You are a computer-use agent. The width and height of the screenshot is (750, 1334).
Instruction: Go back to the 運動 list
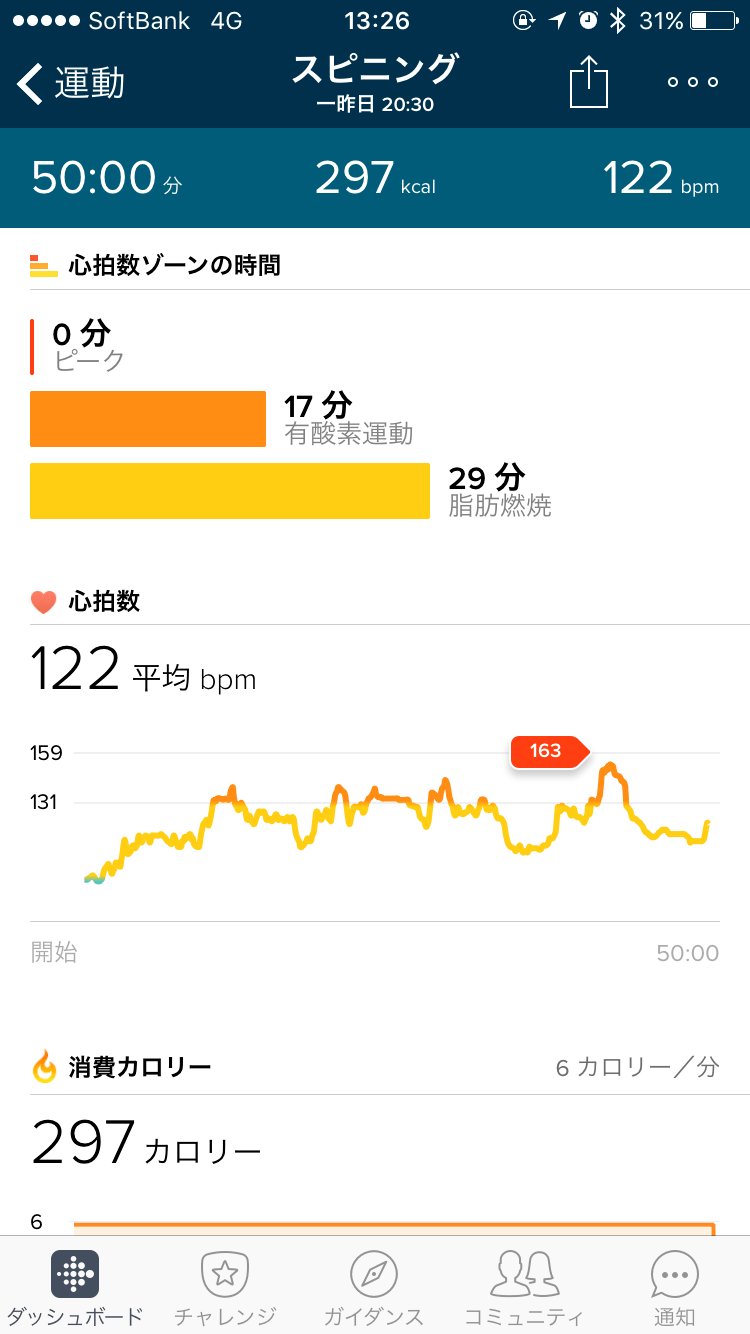[70, 84]
